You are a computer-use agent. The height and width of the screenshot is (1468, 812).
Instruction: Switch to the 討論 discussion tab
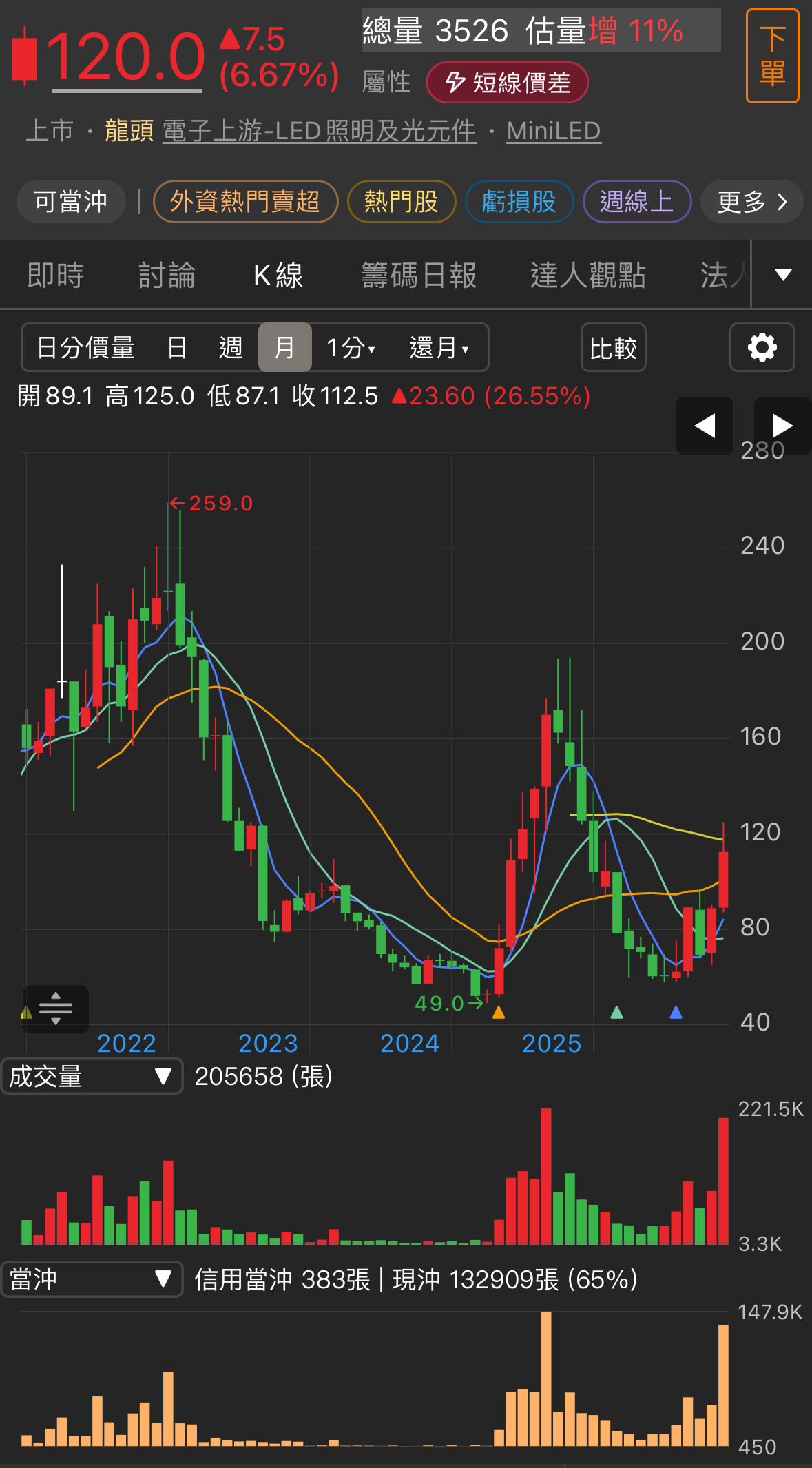[167, 273]
